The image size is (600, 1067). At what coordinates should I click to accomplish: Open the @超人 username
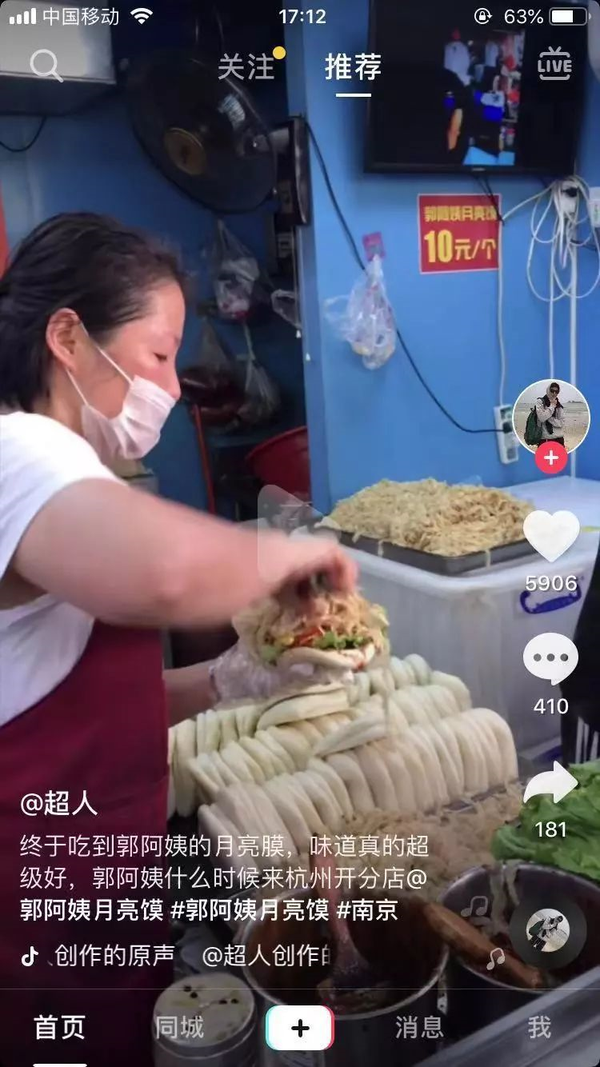coord(59,802)
